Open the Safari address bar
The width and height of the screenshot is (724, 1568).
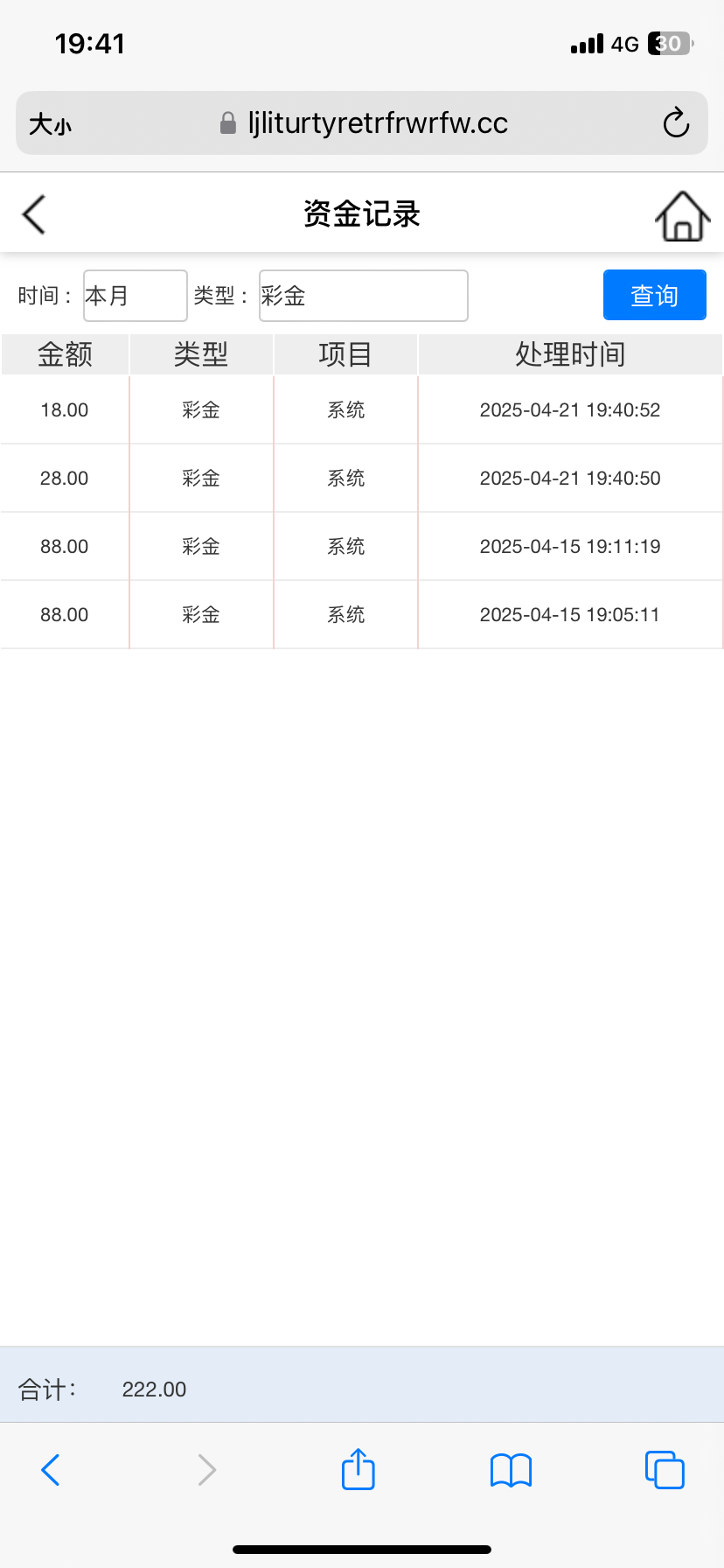point(364,123)
